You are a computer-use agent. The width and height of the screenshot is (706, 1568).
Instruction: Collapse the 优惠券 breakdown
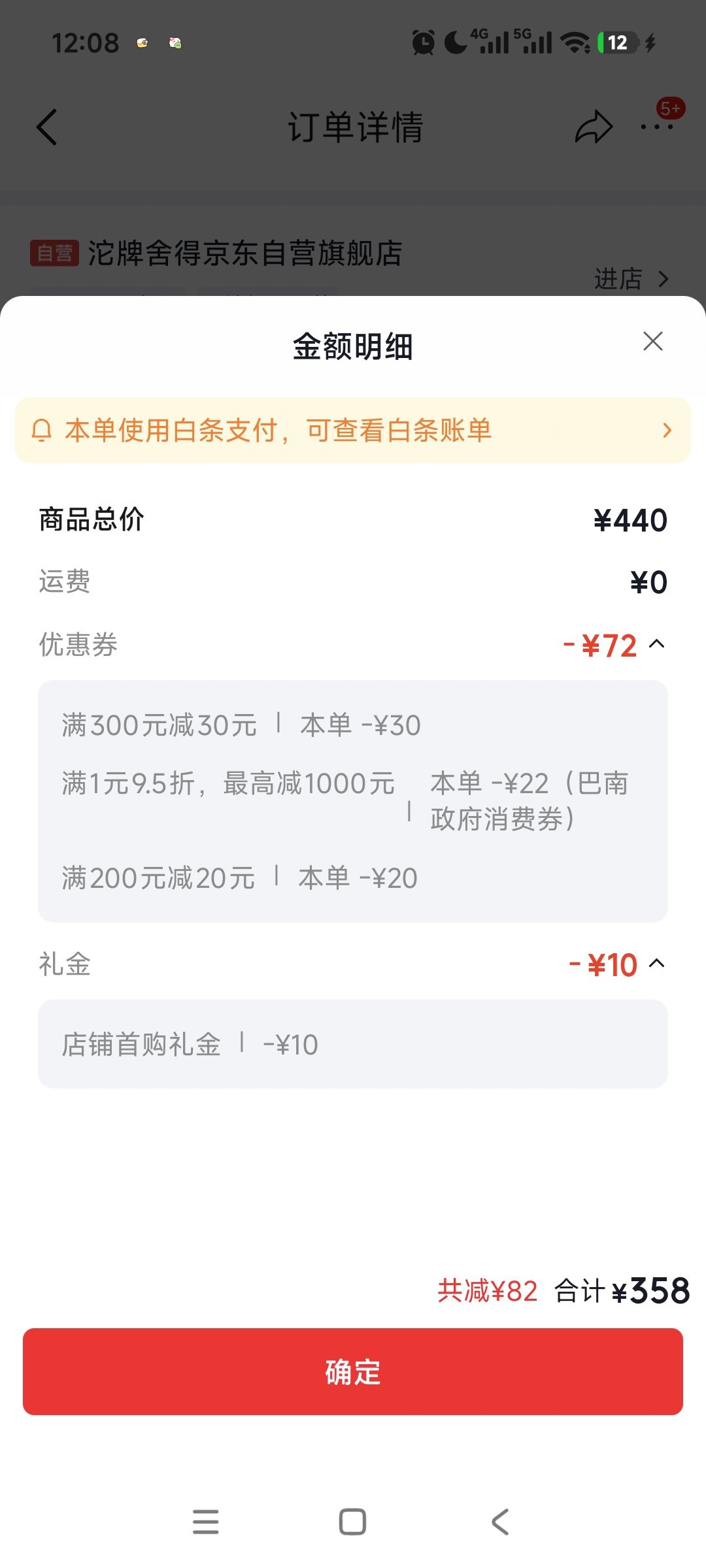(x=657, y=644)
